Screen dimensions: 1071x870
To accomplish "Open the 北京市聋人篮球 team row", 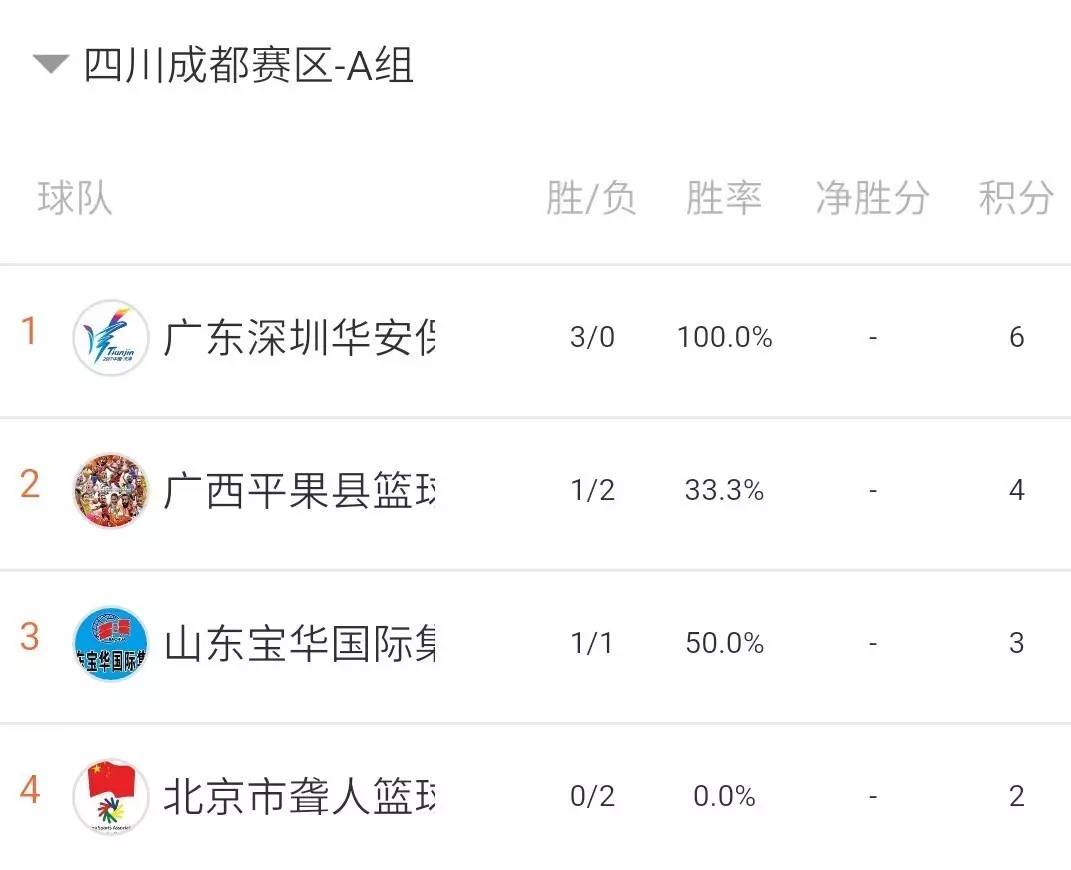I will (x=299, y=797).
